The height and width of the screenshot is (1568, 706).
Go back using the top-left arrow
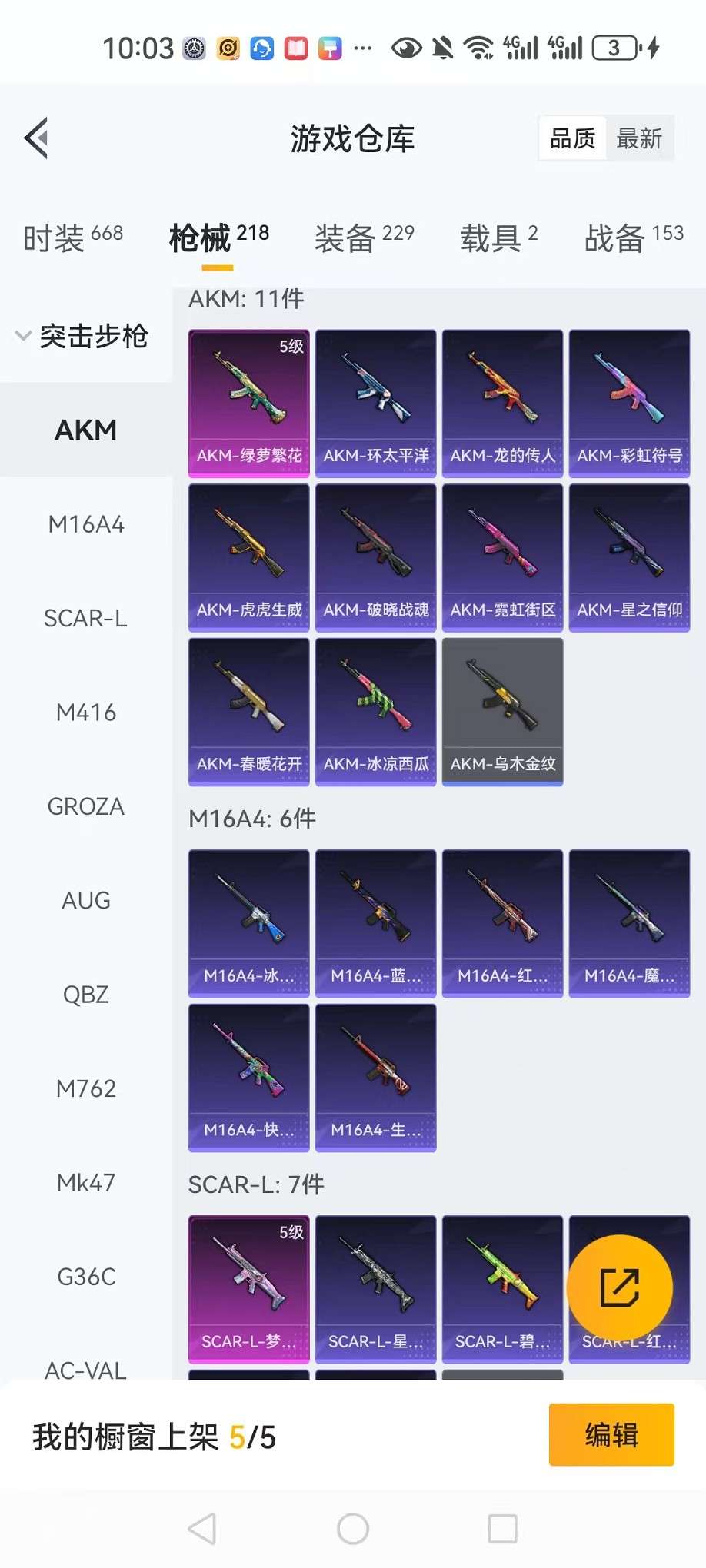[x=37, y=138]
